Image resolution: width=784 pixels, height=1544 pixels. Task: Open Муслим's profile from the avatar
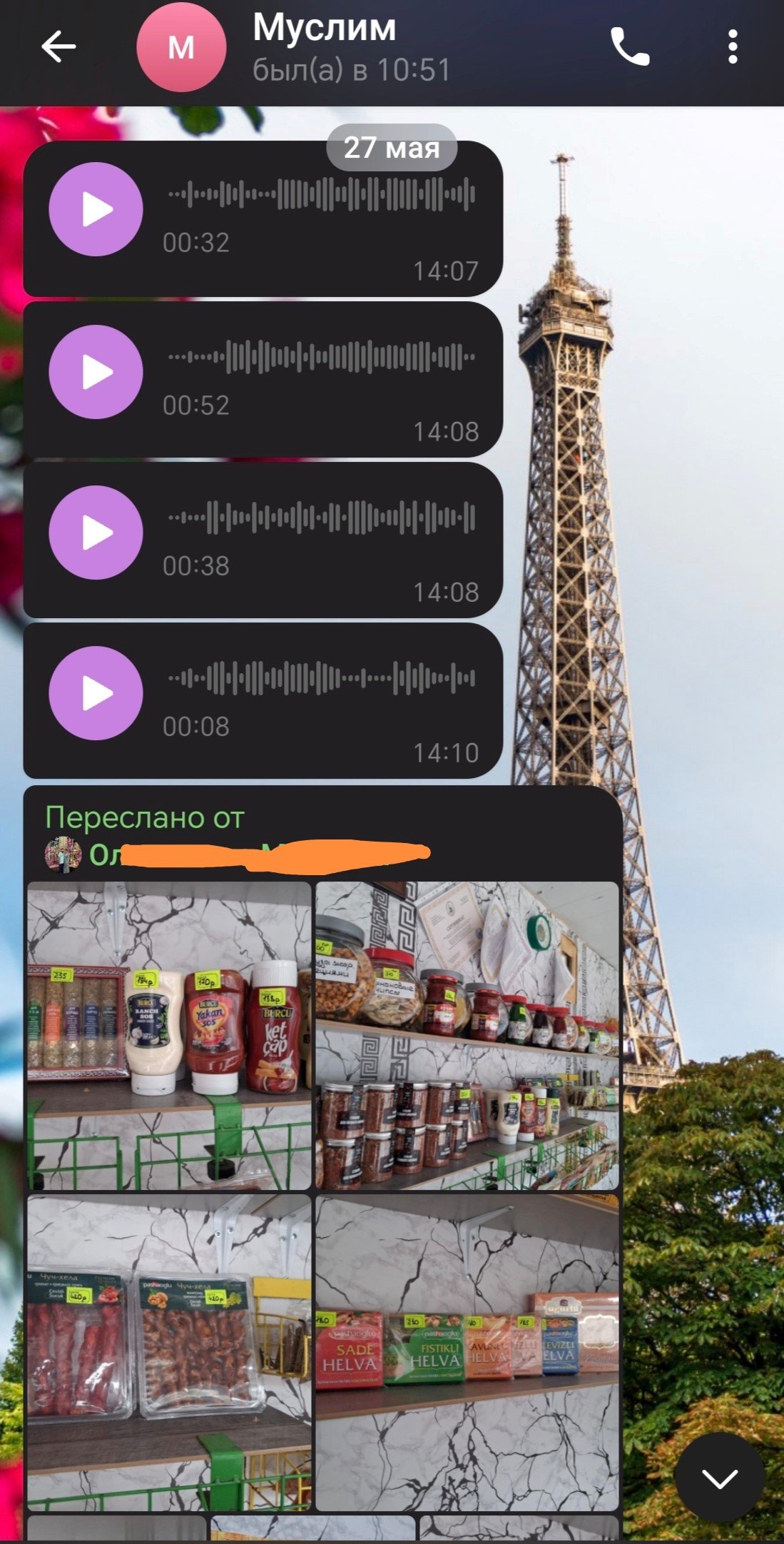(x=181, y=47)
